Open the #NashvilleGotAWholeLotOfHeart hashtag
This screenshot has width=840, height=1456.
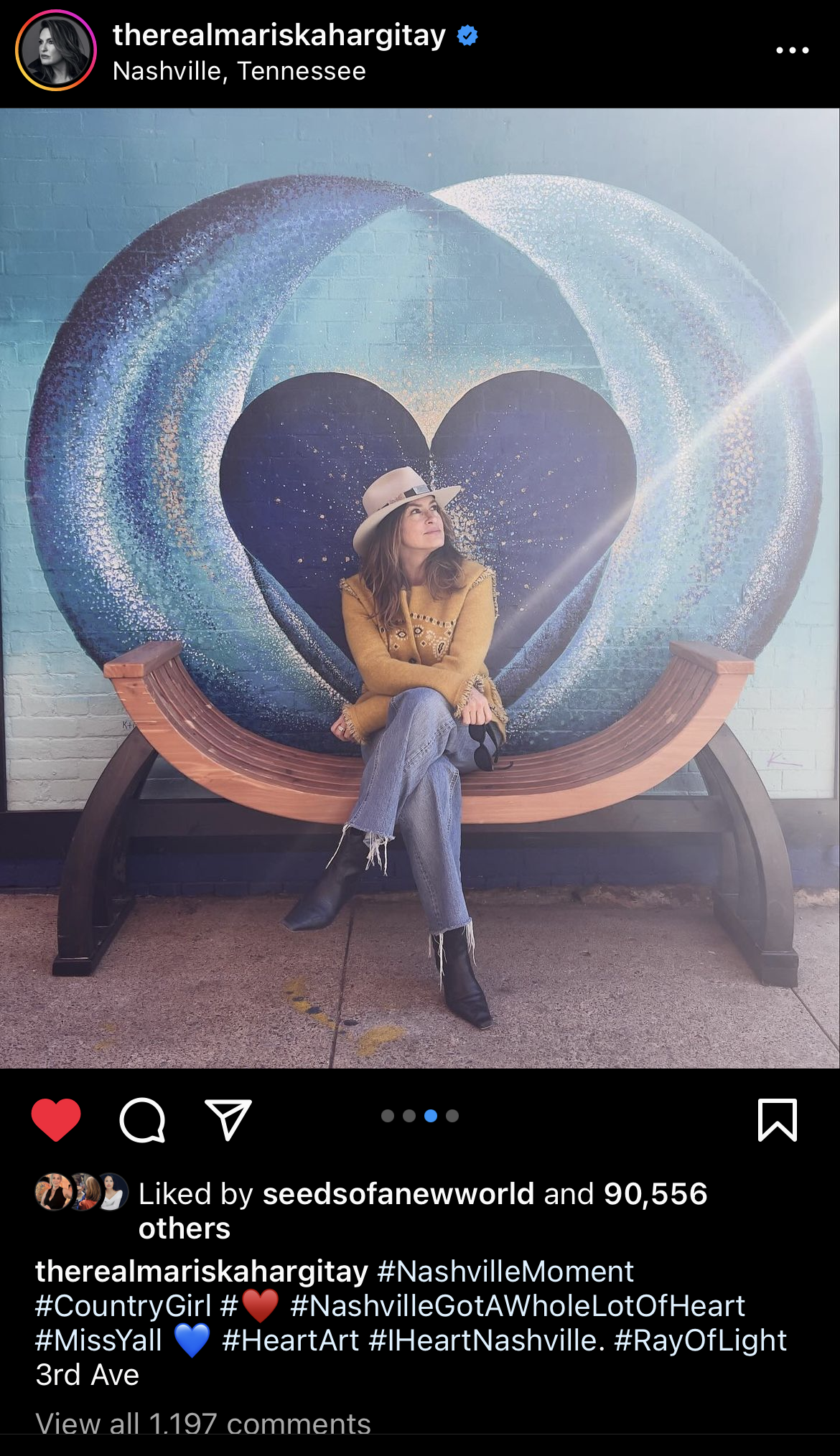pos(518,1306)
